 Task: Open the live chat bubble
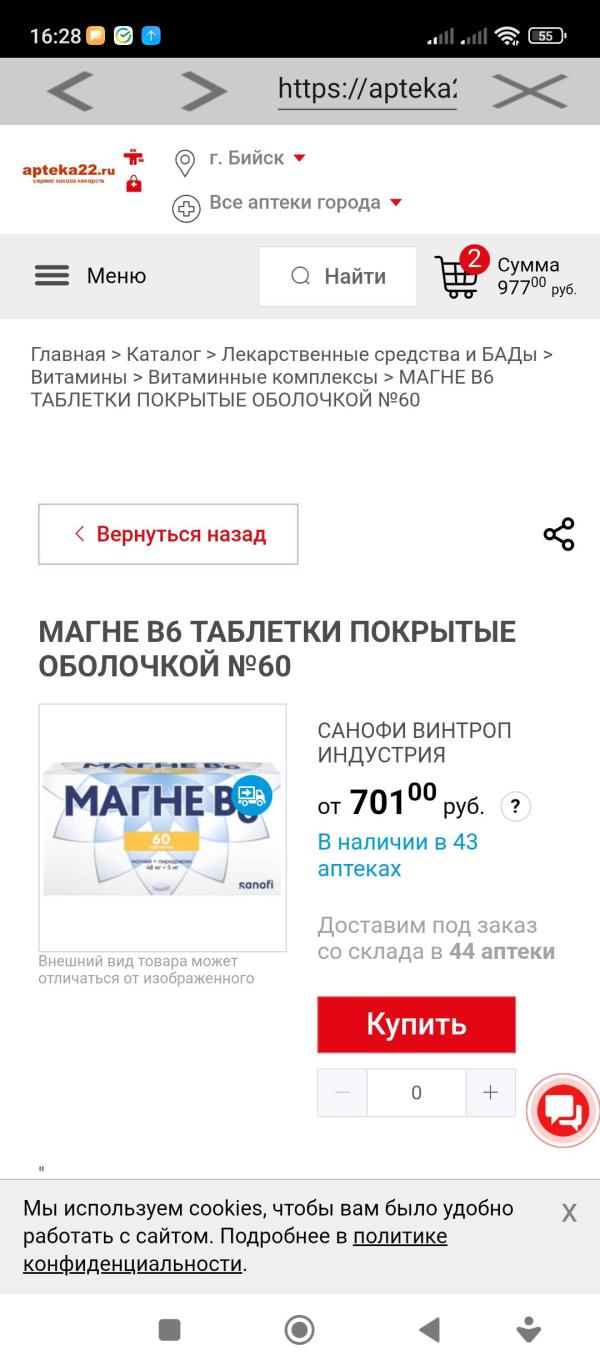(x=563, y=1109)
